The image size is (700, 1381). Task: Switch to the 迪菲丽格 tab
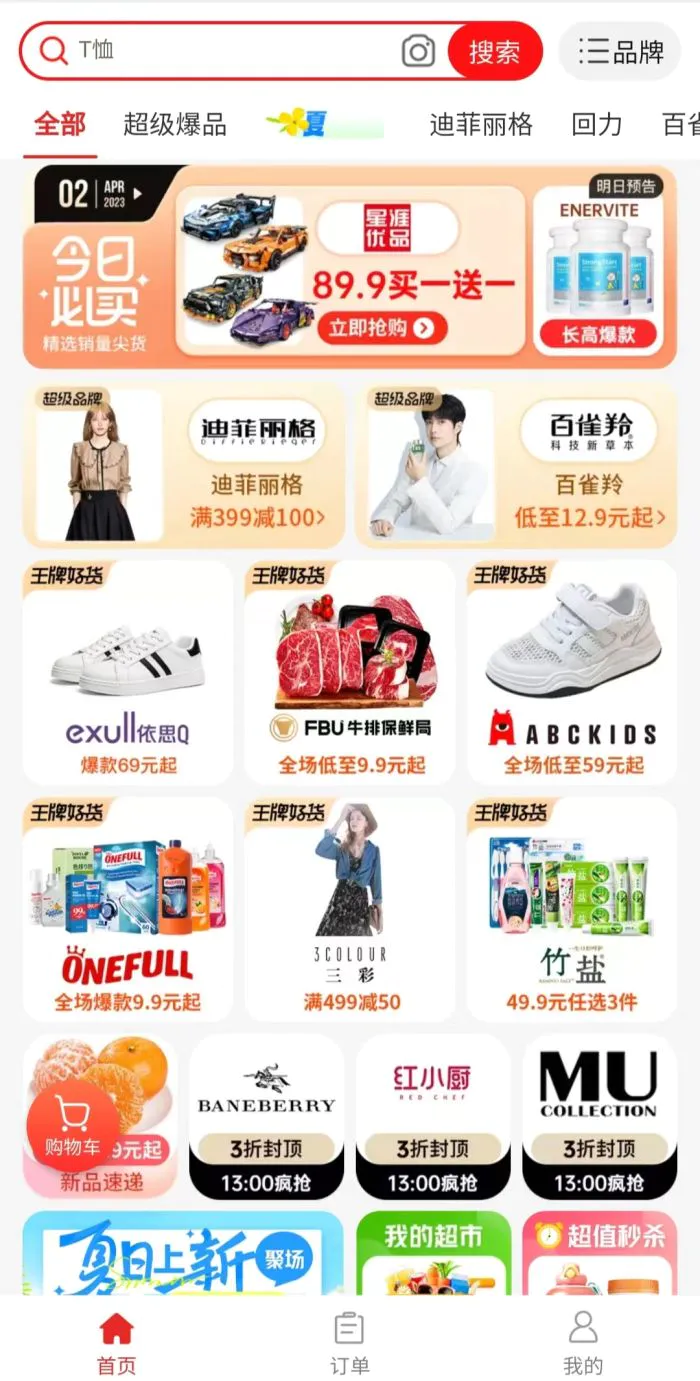[x=481, y=125]
